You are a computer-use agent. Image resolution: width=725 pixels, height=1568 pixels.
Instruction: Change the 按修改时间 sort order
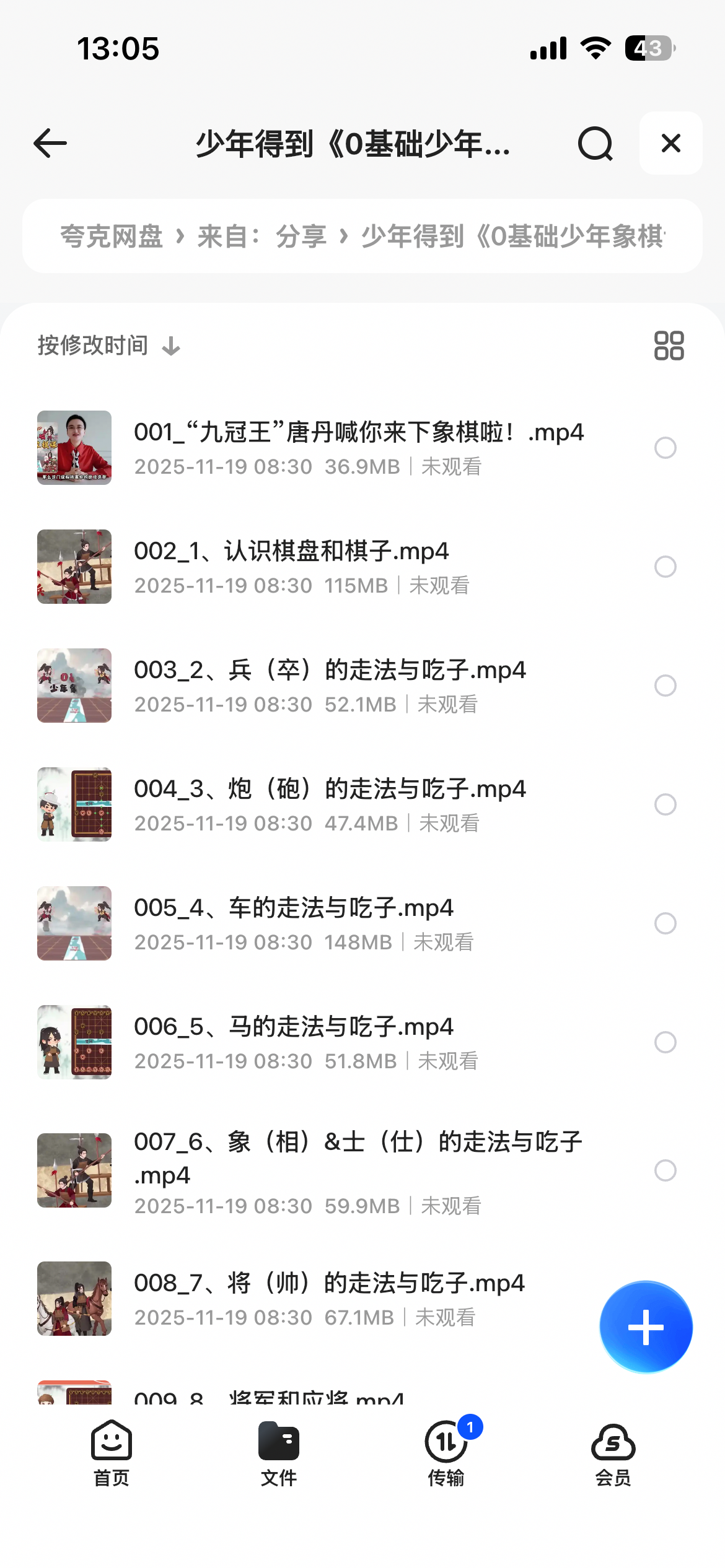pyautogui.click(x=109, y=346)
